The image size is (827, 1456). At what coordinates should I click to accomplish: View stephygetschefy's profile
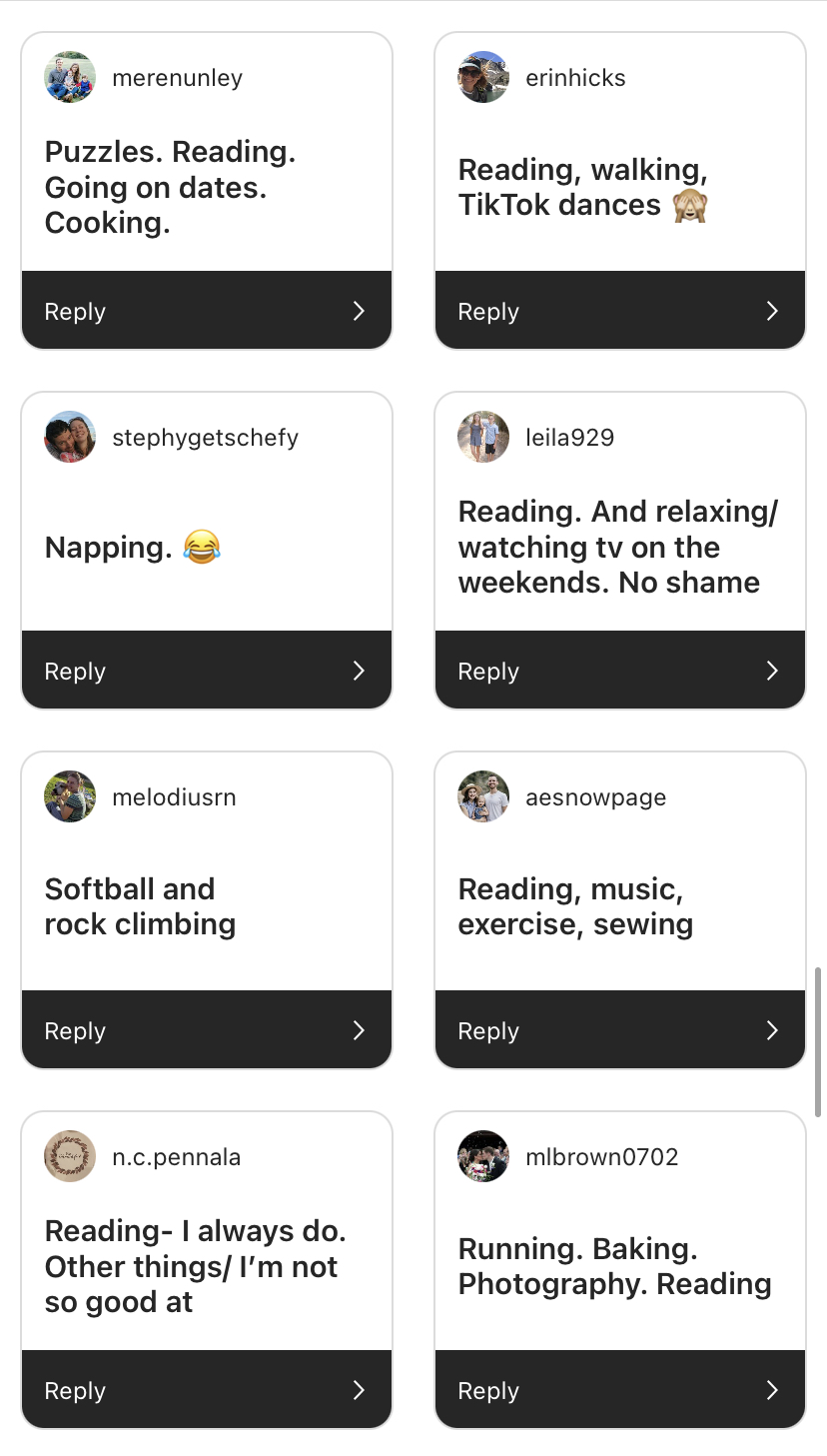(205, 438)
